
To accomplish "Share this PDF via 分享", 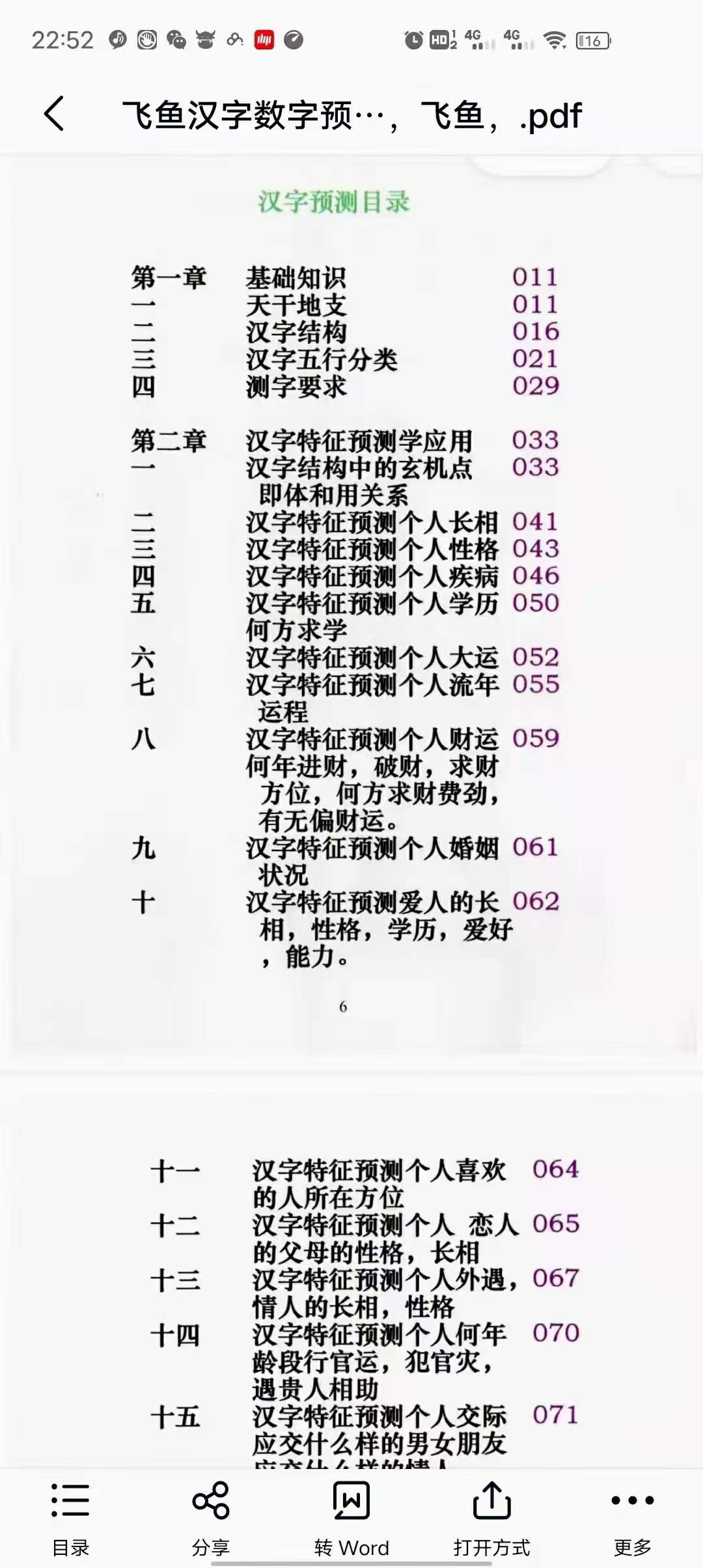I will click(211, 1519).
